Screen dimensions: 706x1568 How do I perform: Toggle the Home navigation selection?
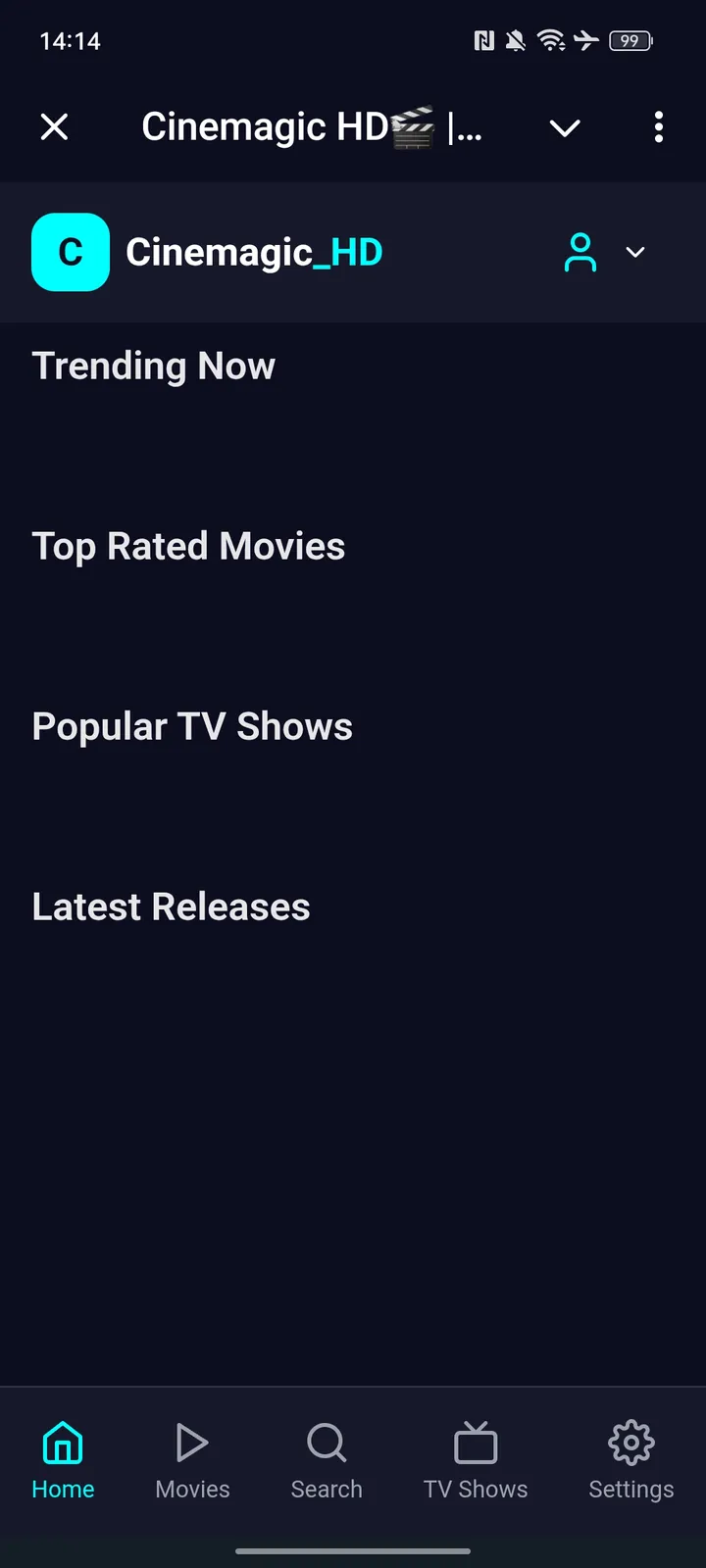click(x=62, y=1460)
